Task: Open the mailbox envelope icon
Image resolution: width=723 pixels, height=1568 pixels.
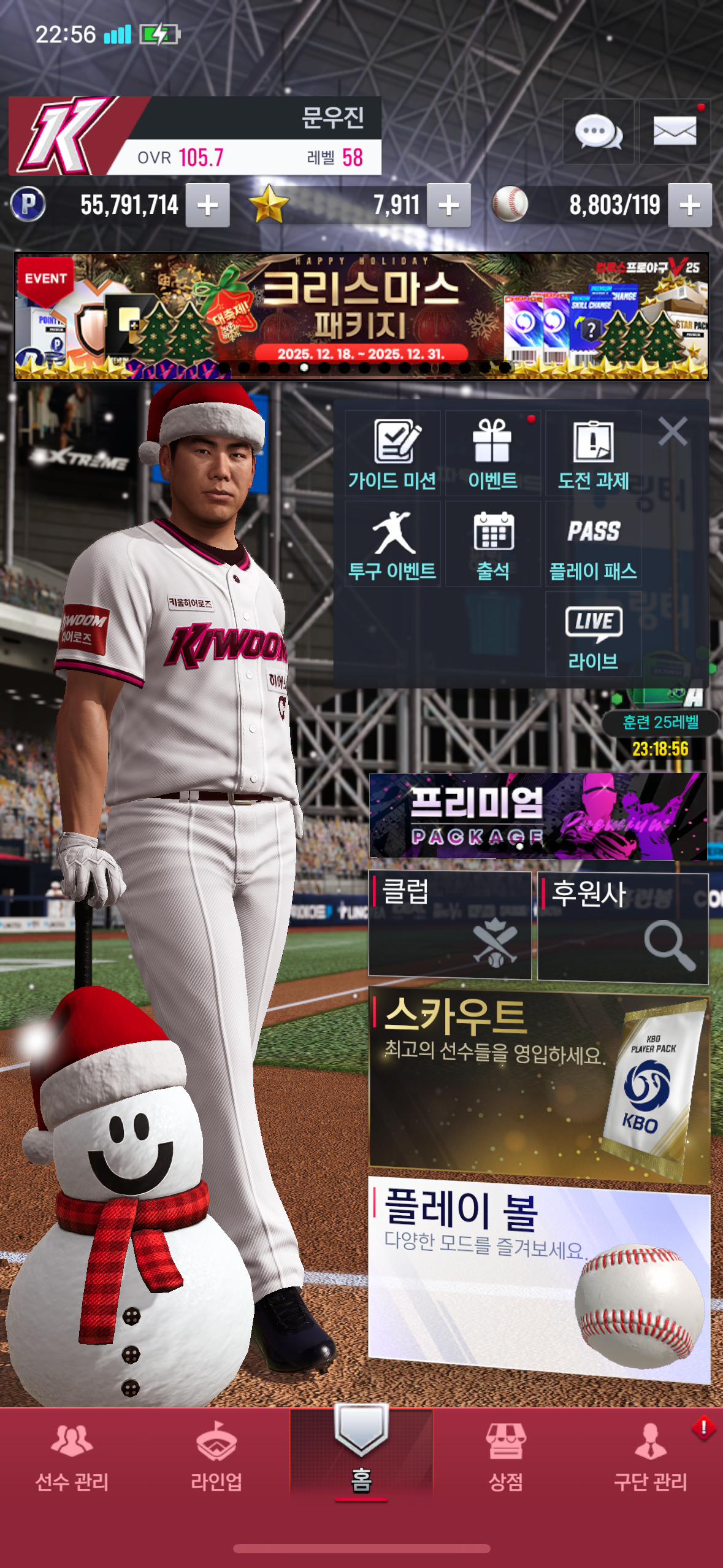Action: pos(675,132)
